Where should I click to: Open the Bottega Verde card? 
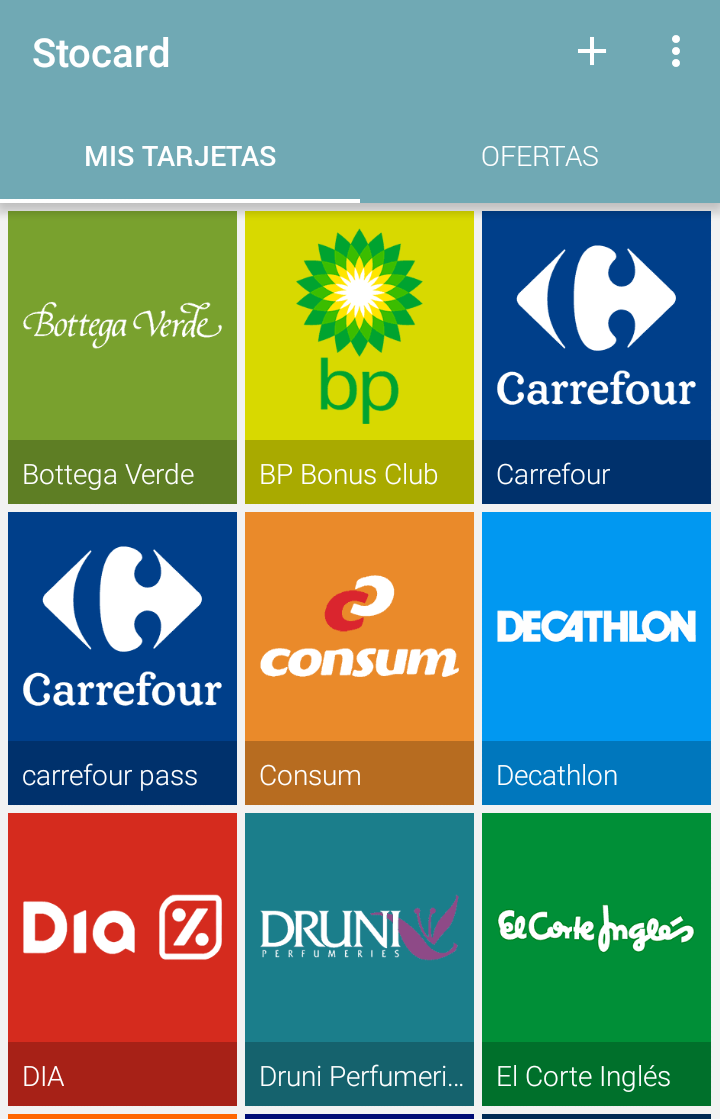pos(122,356)
